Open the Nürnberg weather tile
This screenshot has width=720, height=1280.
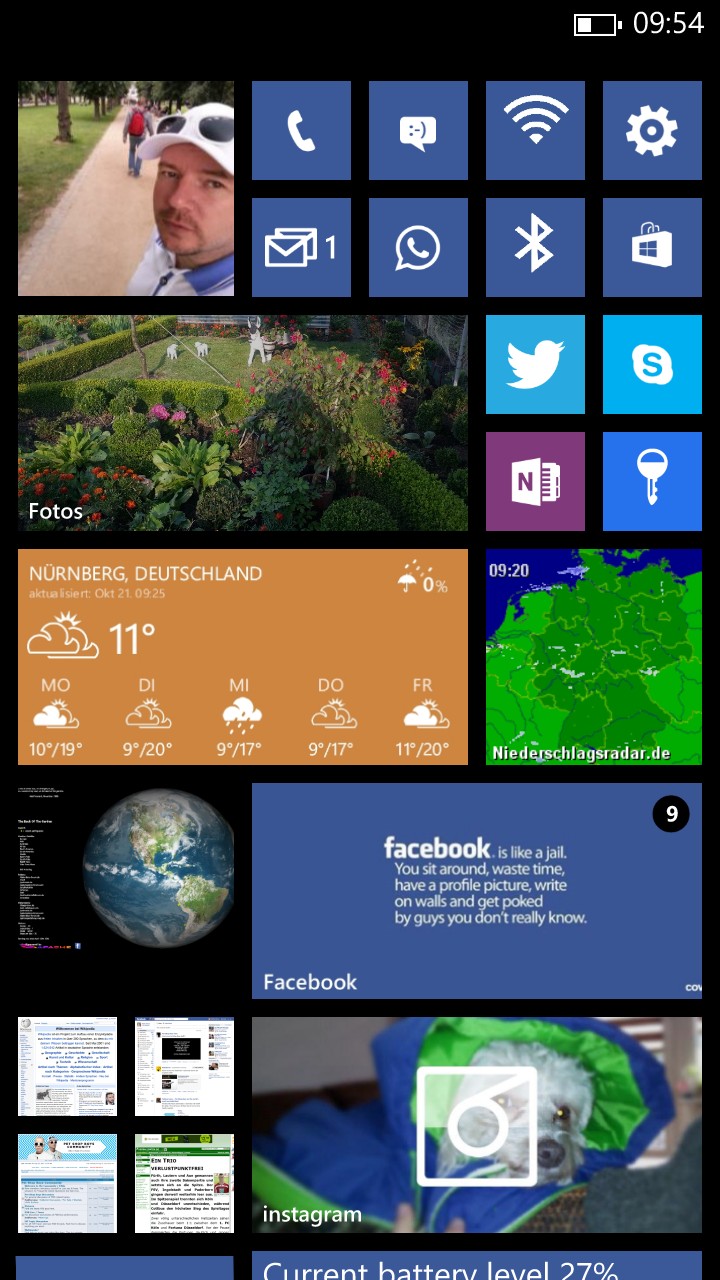tap(243, 657)
